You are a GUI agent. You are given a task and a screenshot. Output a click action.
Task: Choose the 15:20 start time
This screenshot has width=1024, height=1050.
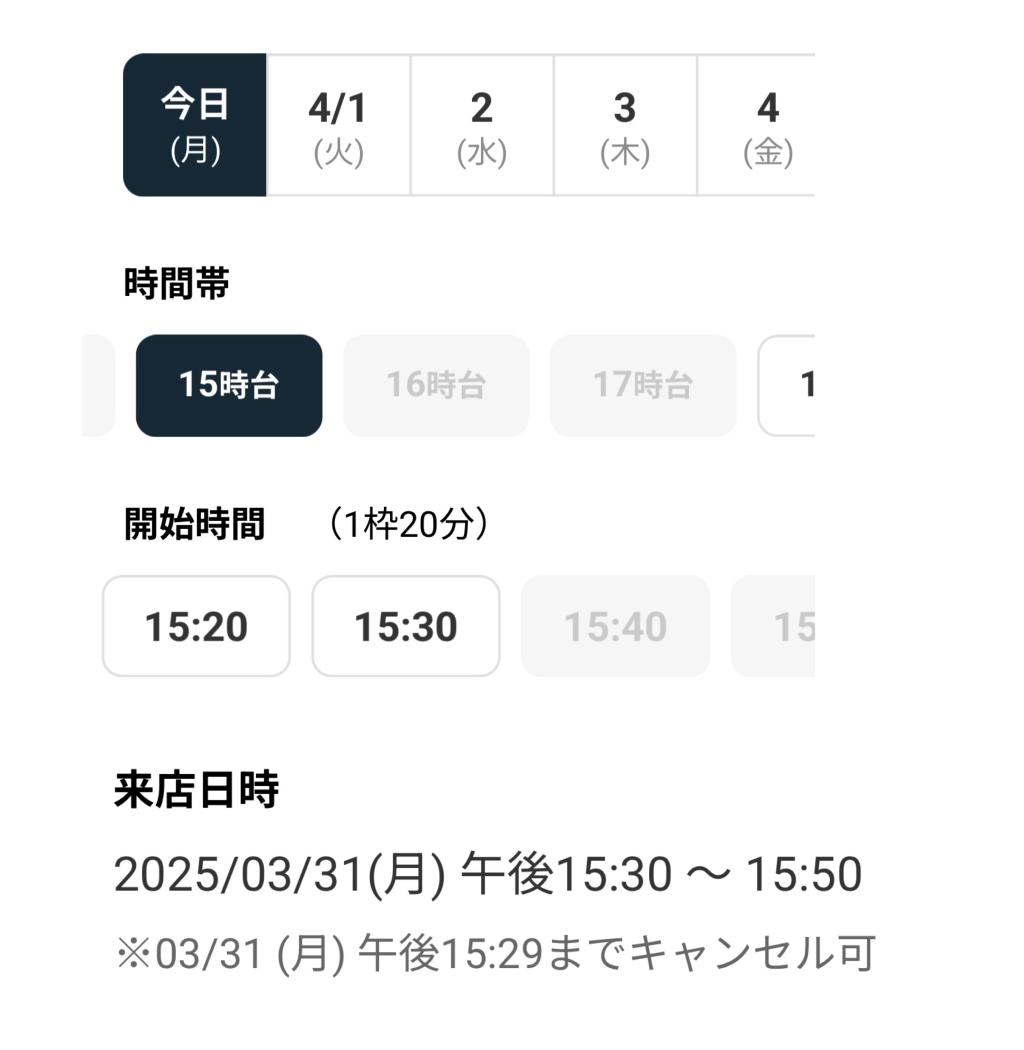196,626
